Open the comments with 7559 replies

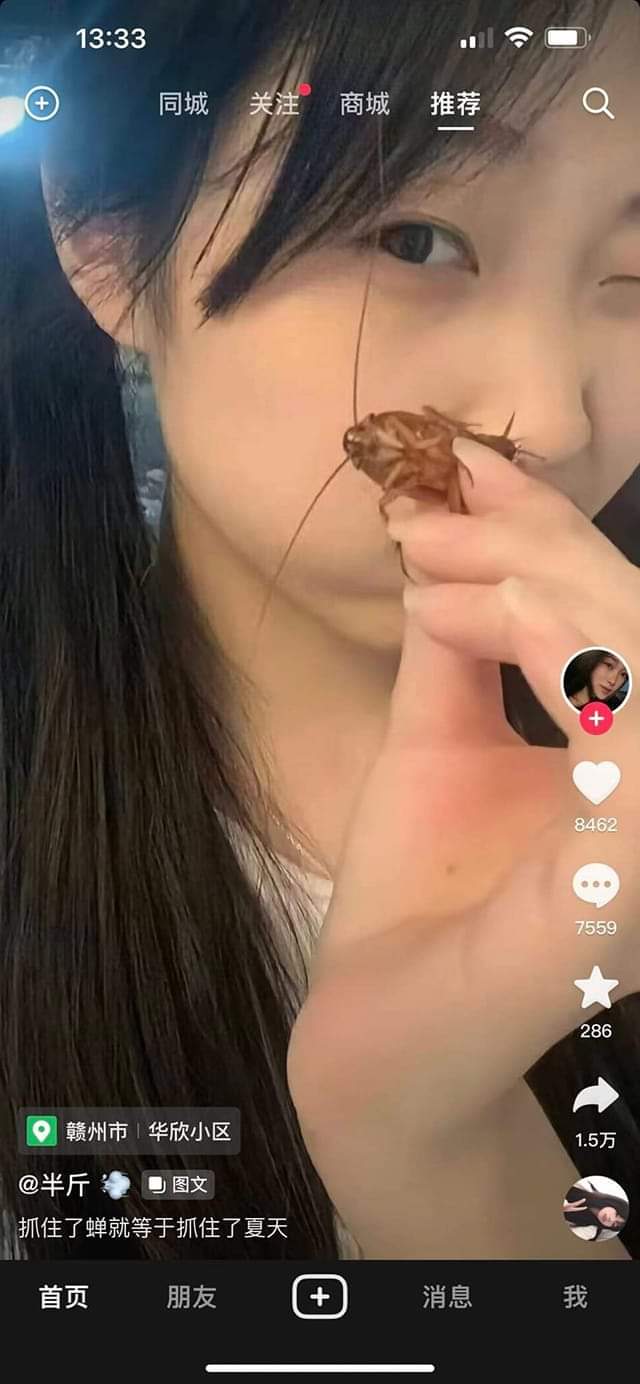click(x=596, y=886)
